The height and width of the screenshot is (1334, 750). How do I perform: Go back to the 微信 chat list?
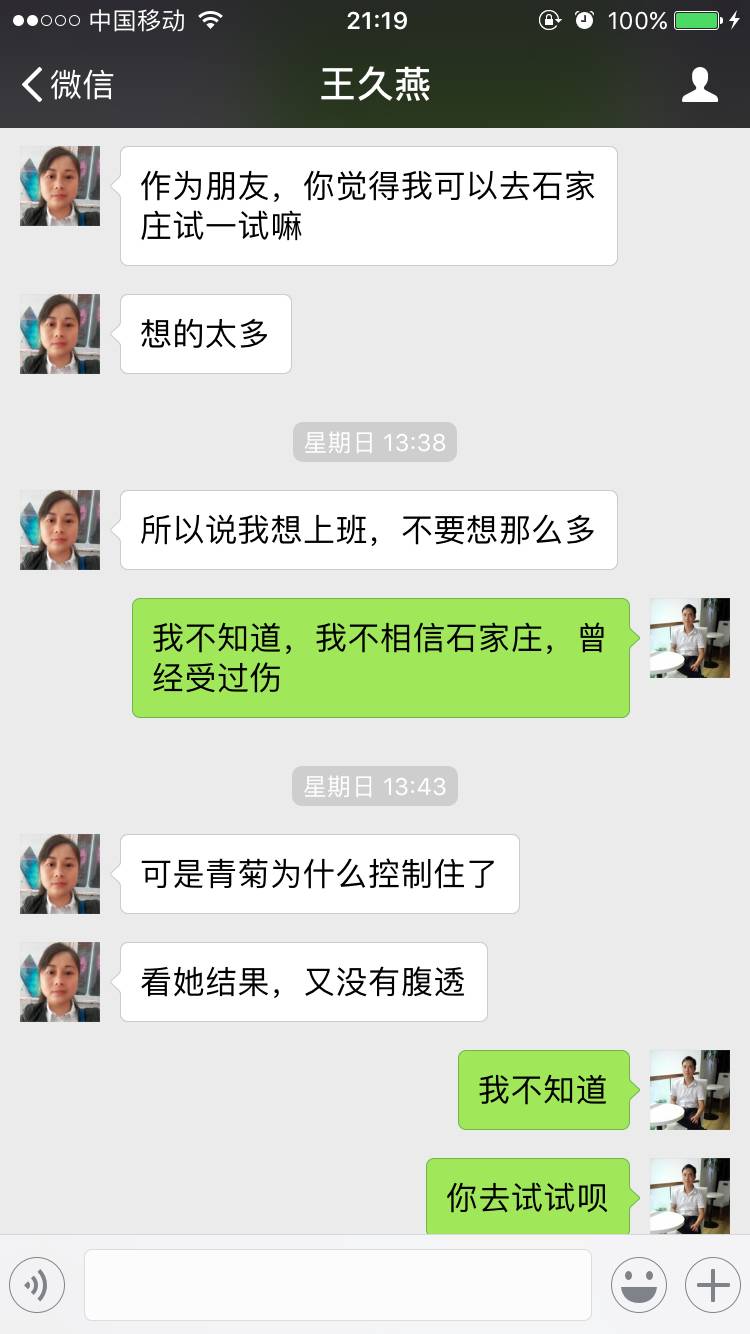(68, 85)
